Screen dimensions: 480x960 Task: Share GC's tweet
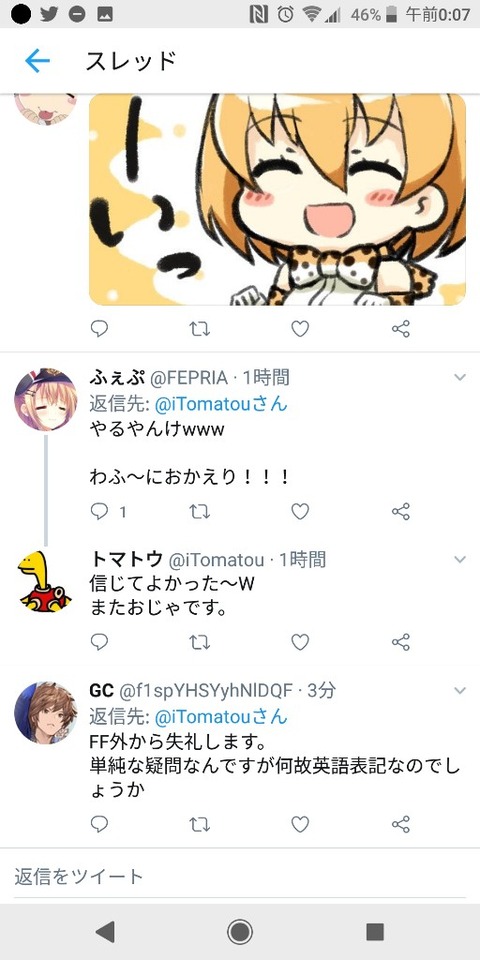pyautogui.click(x=400, y=824)
